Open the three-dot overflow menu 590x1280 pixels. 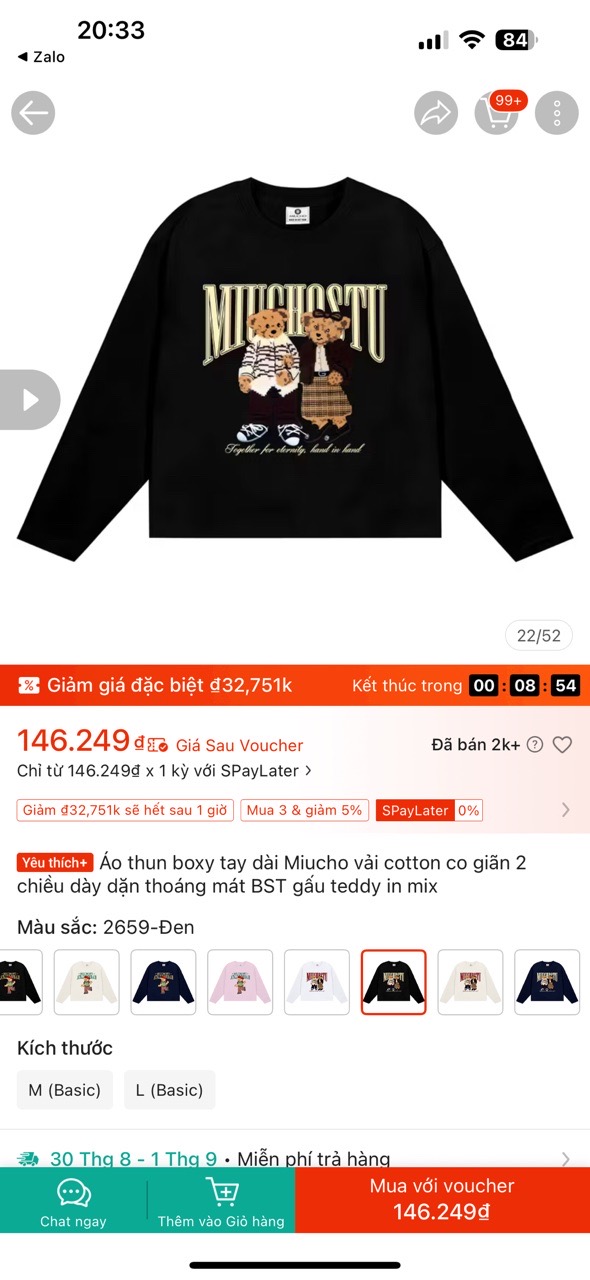tap(557, 113)
